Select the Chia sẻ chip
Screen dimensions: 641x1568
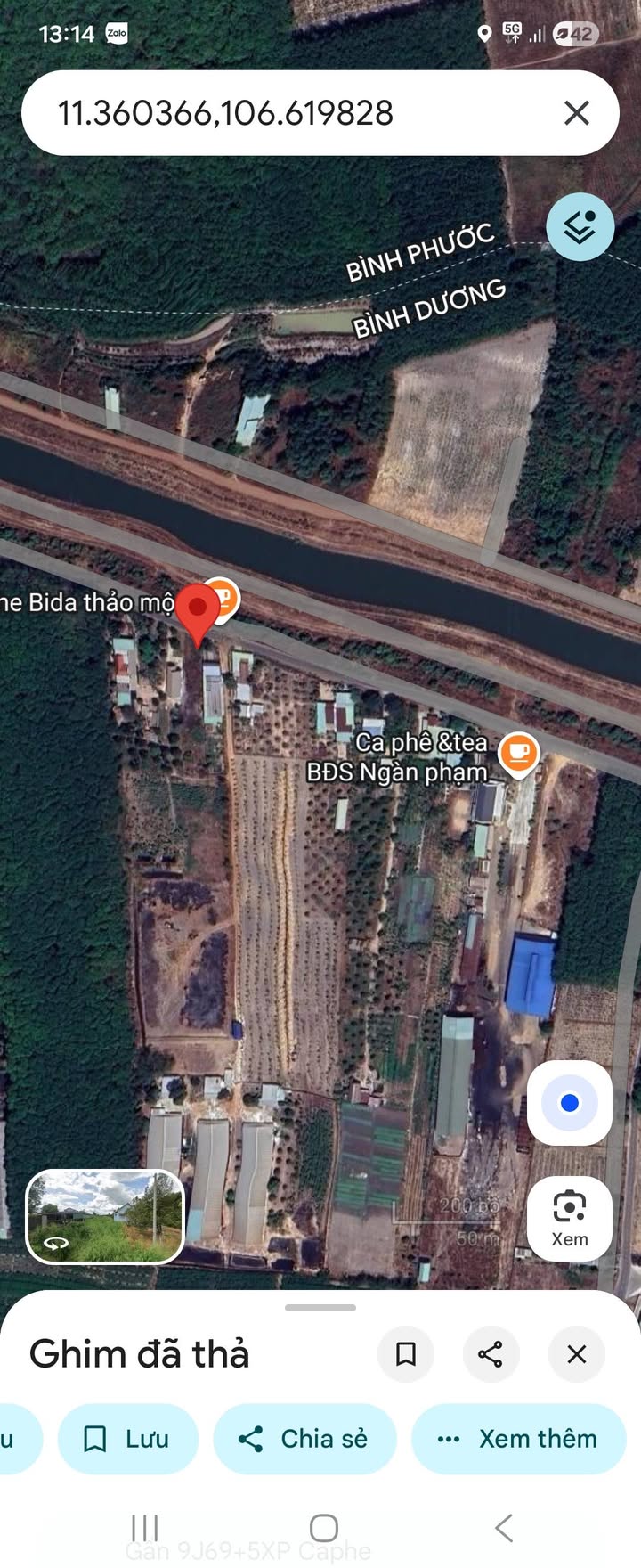tap(304, 1439)
